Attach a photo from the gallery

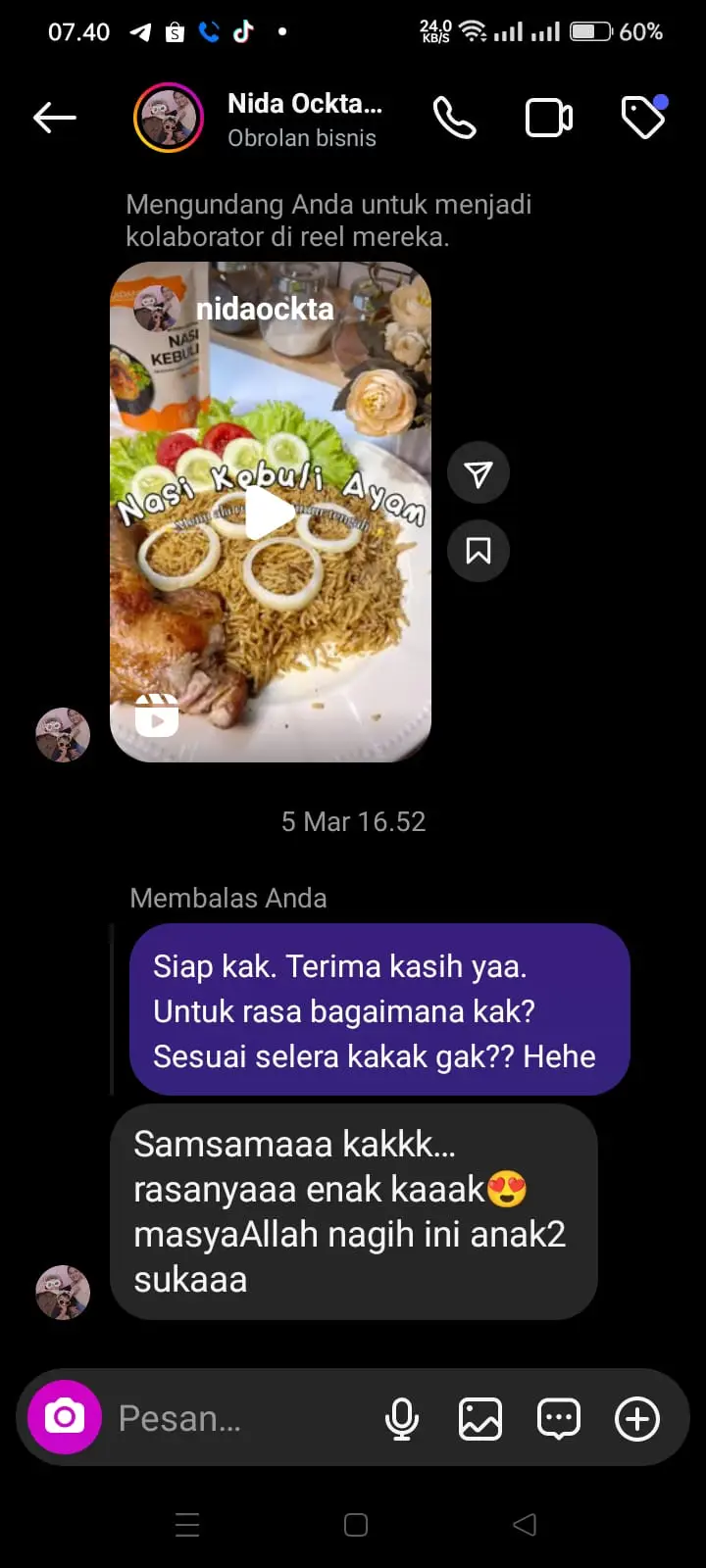tap(480, 1418)
